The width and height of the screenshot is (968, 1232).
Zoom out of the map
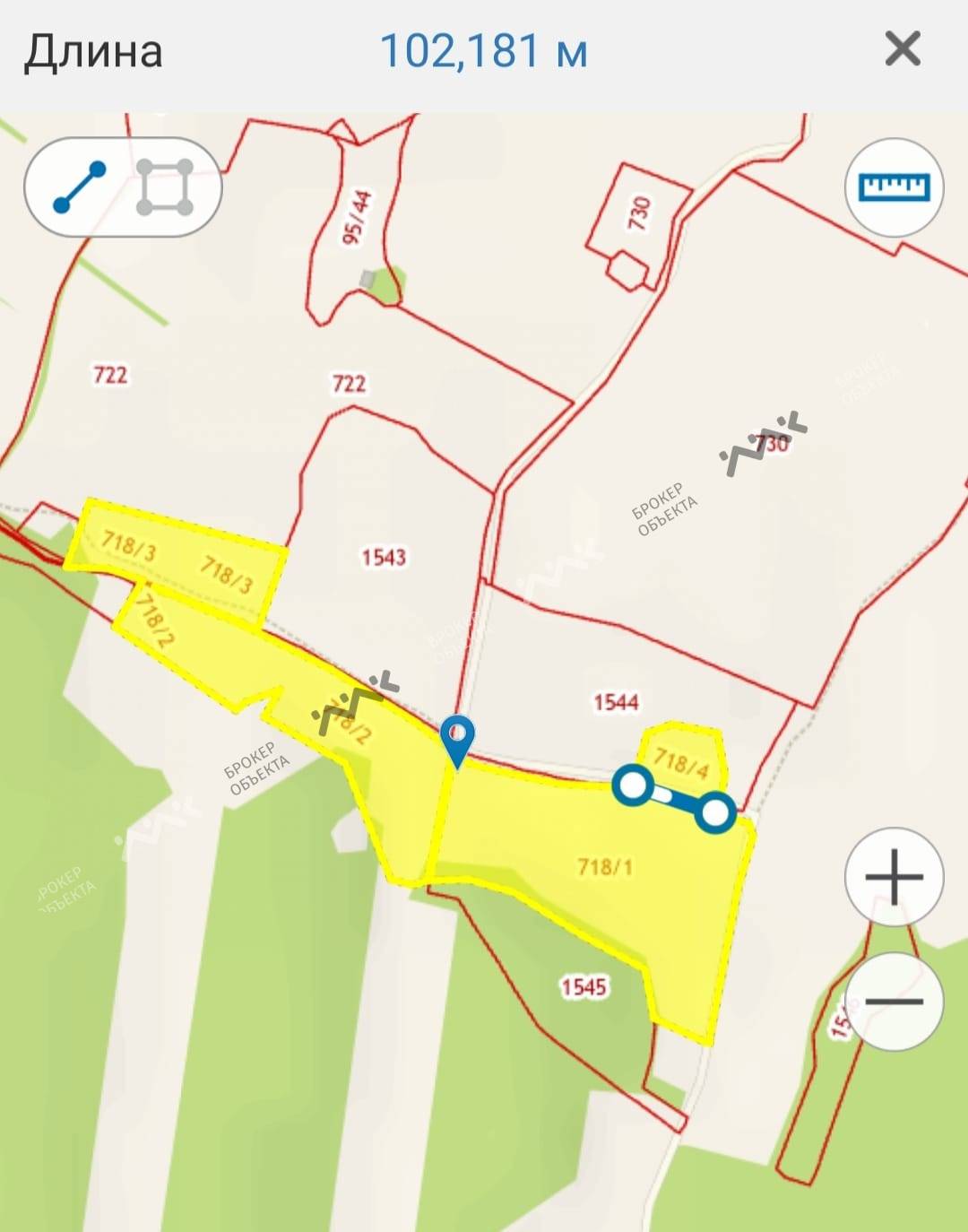click(x=894, y=1002)
